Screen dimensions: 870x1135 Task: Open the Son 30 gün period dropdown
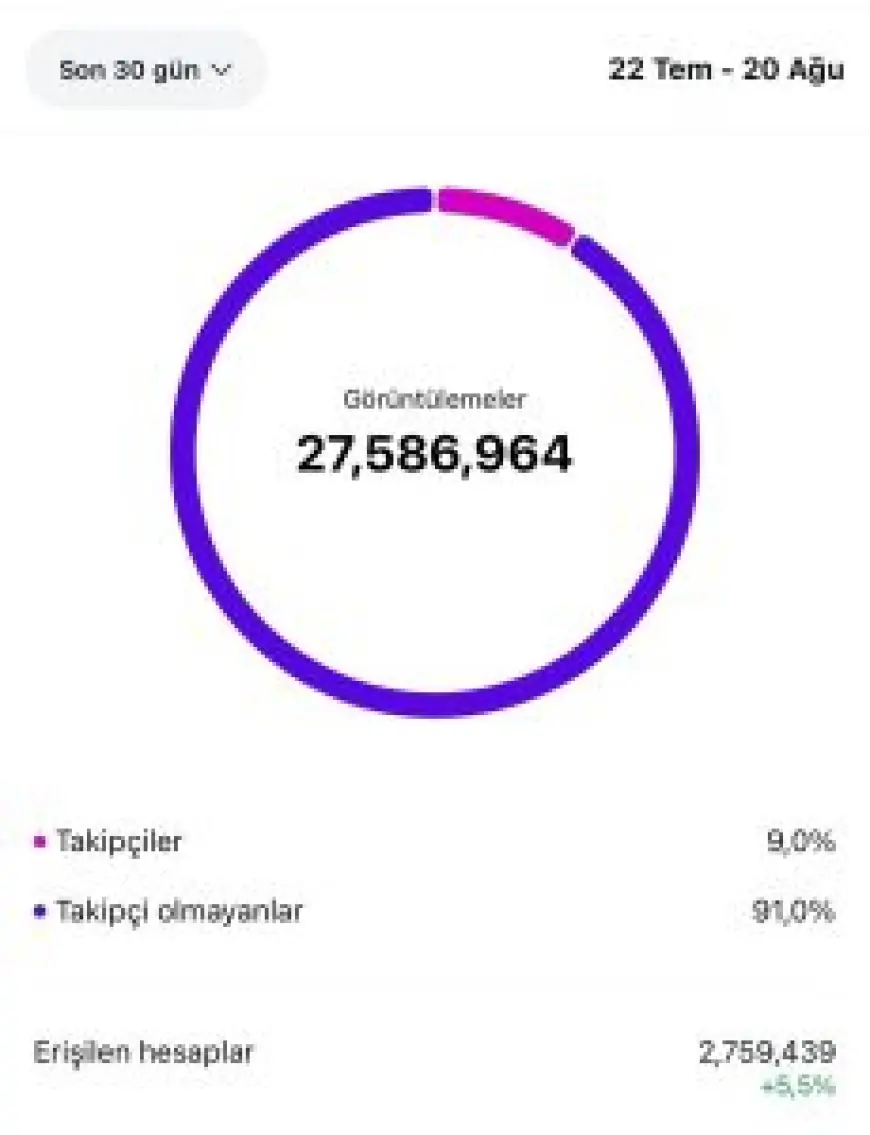click(145, 70)
